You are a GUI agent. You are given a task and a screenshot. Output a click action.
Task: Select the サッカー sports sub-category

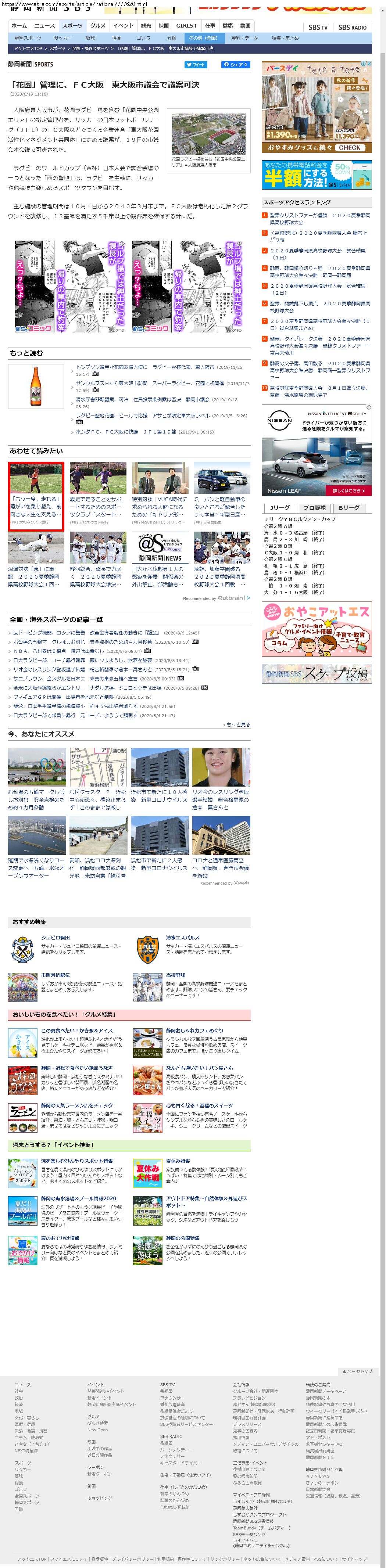[x=63, y=38]
